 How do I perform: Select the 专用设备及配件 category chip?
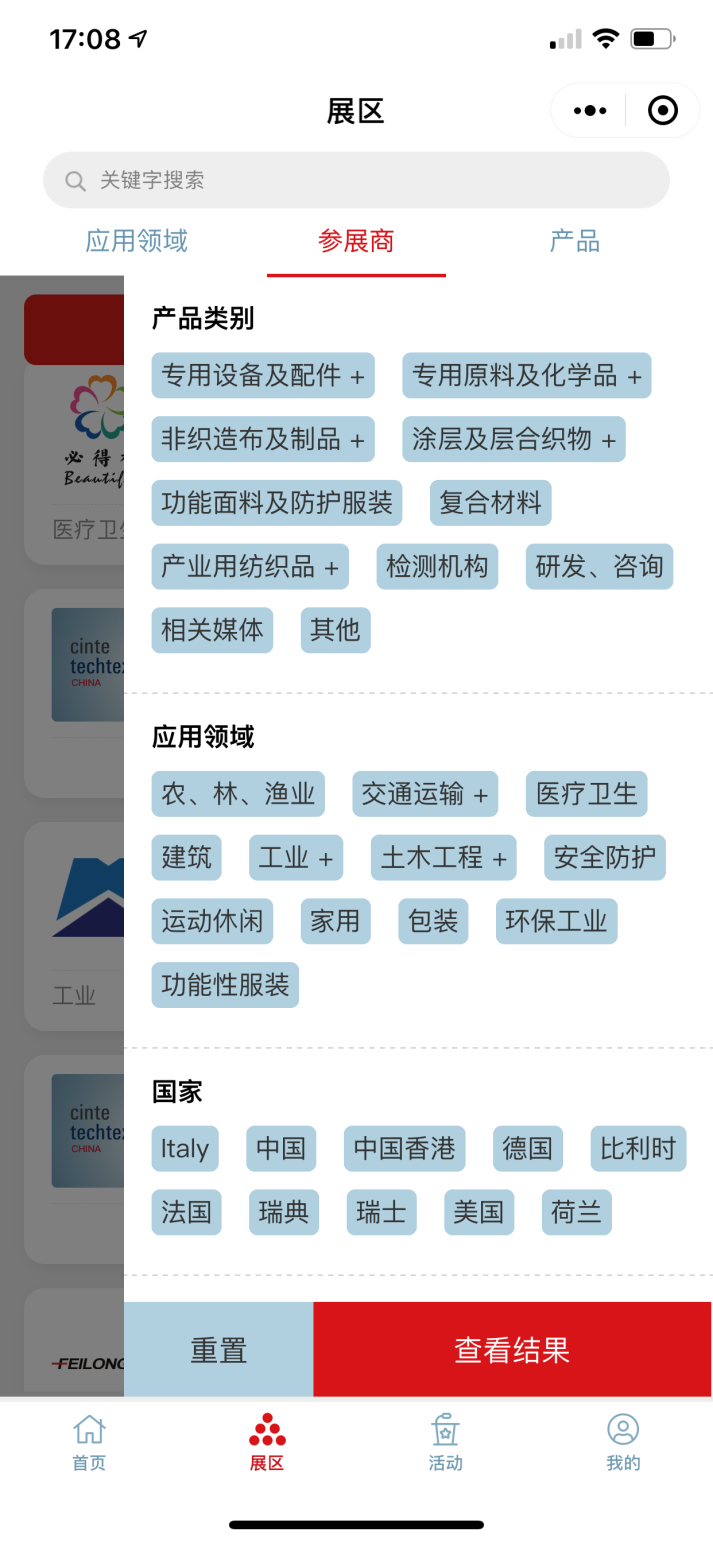point(263,376)
